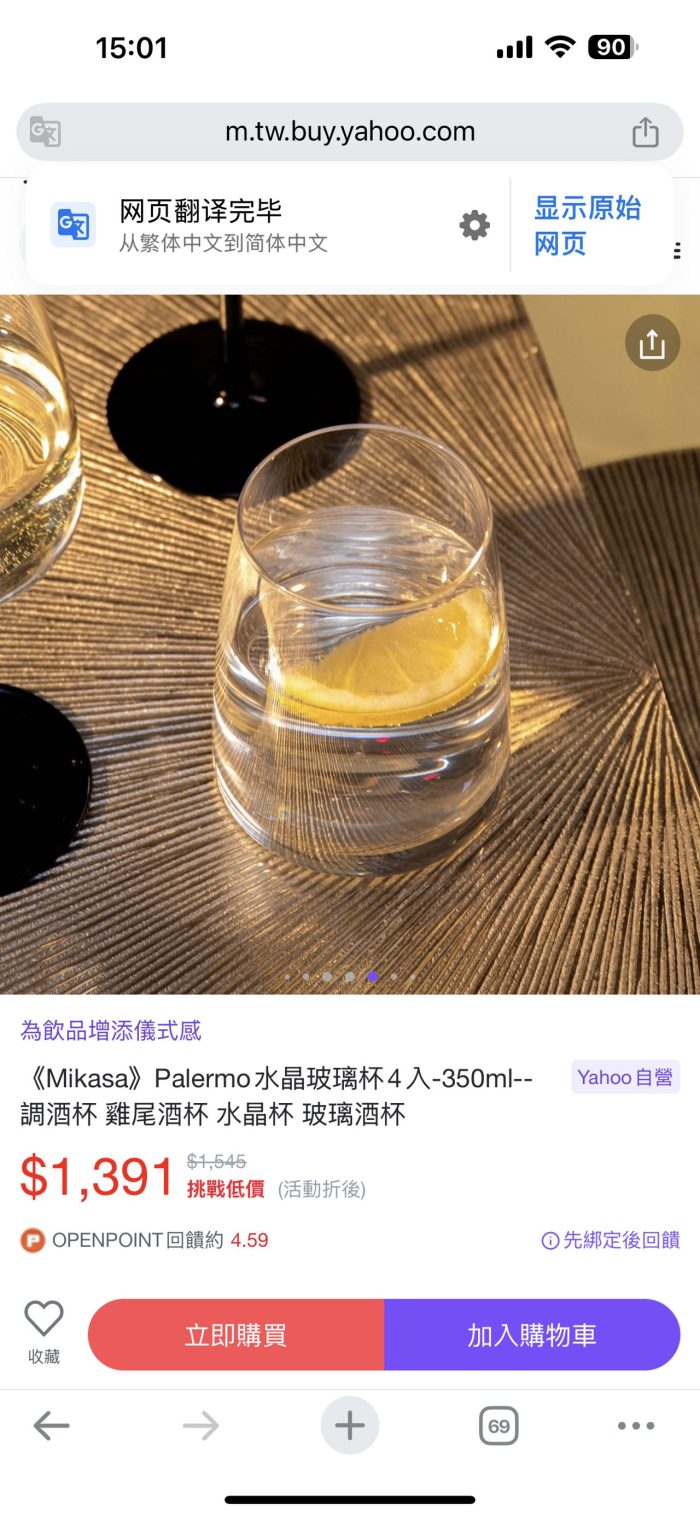Tap the URL address bar

pyautogui.click(x=349, y=132)
